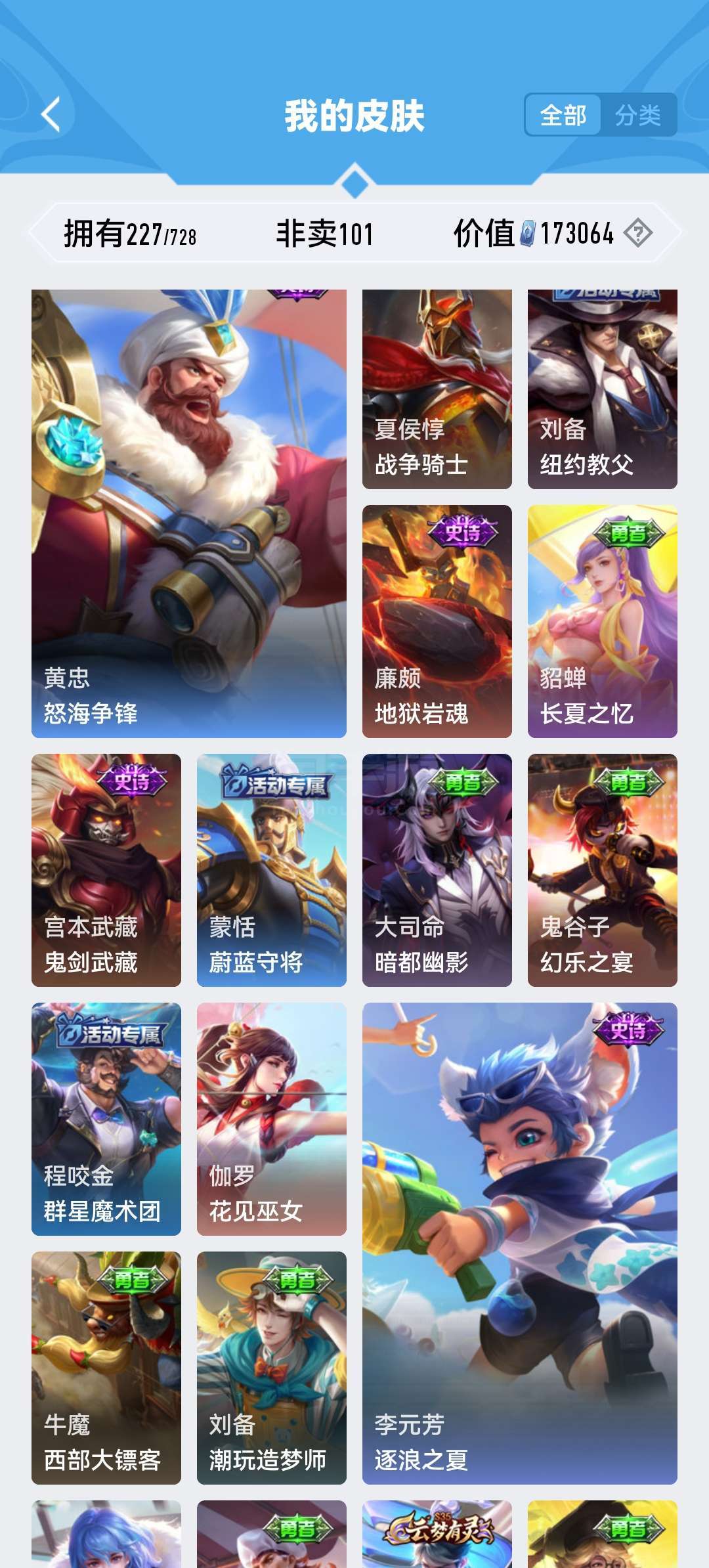This screenshot has height=1568, width=709.
Task: Switch to the 分类 view
Action: click(637, 115)
